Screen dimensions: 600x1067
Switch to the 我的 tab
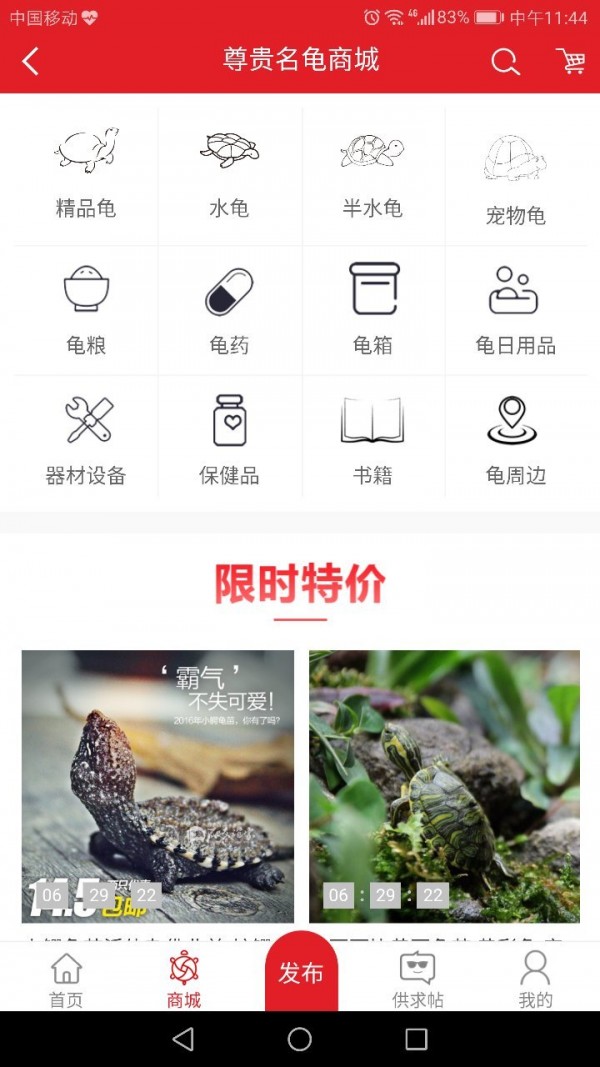click(535, 980)
